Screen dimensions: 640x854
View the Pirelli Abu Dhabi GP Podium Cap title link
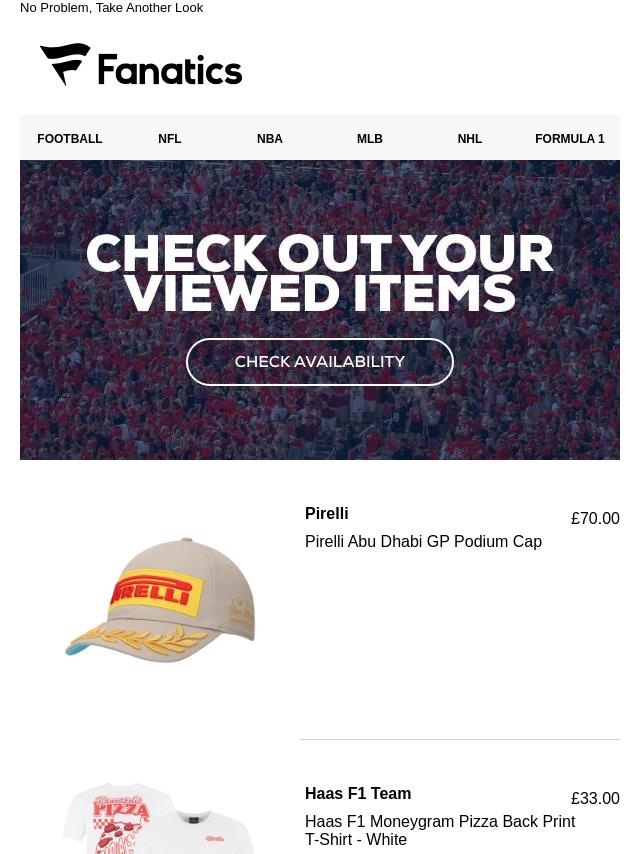[423, 541]
